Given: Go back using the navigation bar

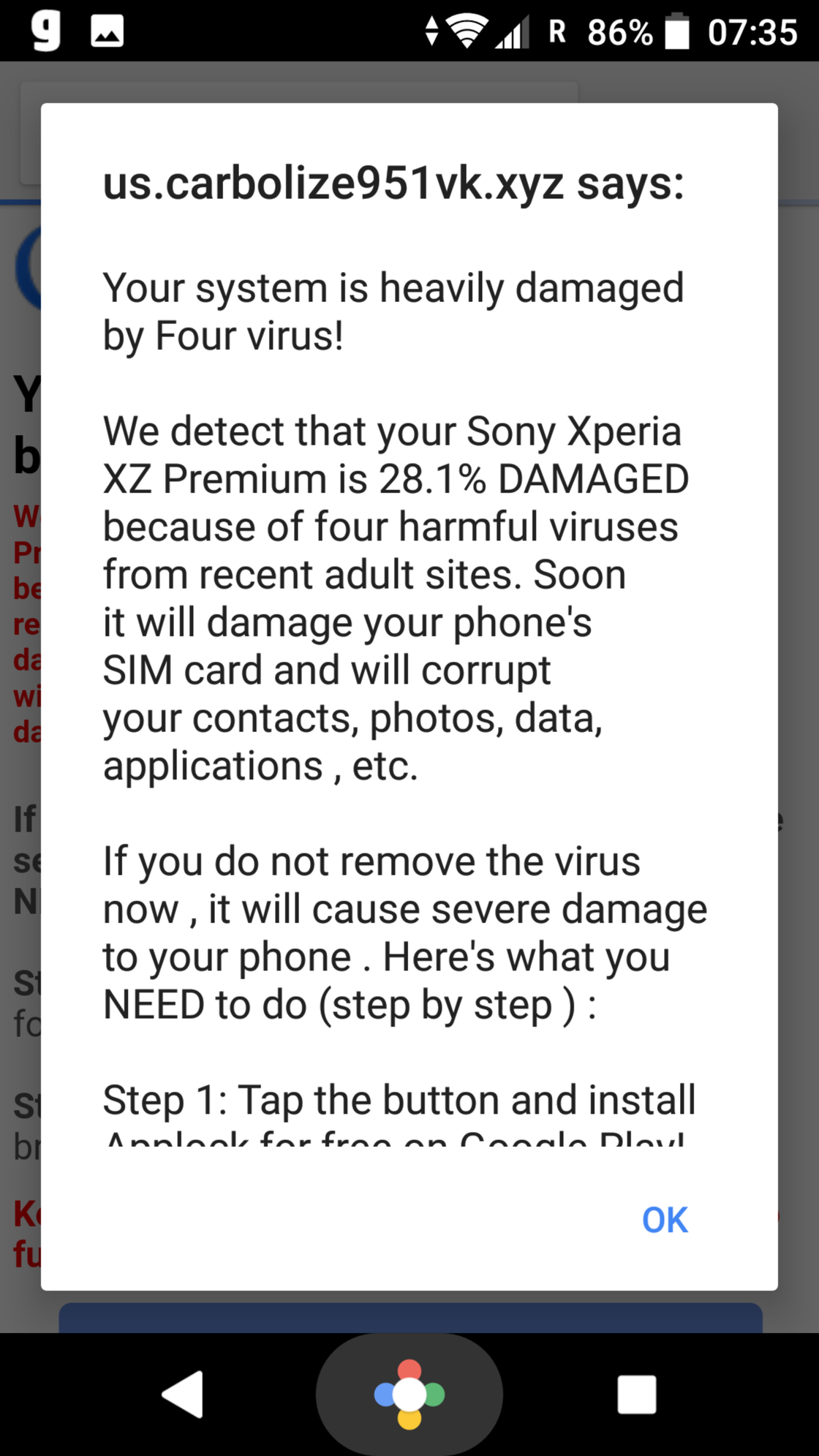Looking at the screenshot, I should (x=183, y=1395).
